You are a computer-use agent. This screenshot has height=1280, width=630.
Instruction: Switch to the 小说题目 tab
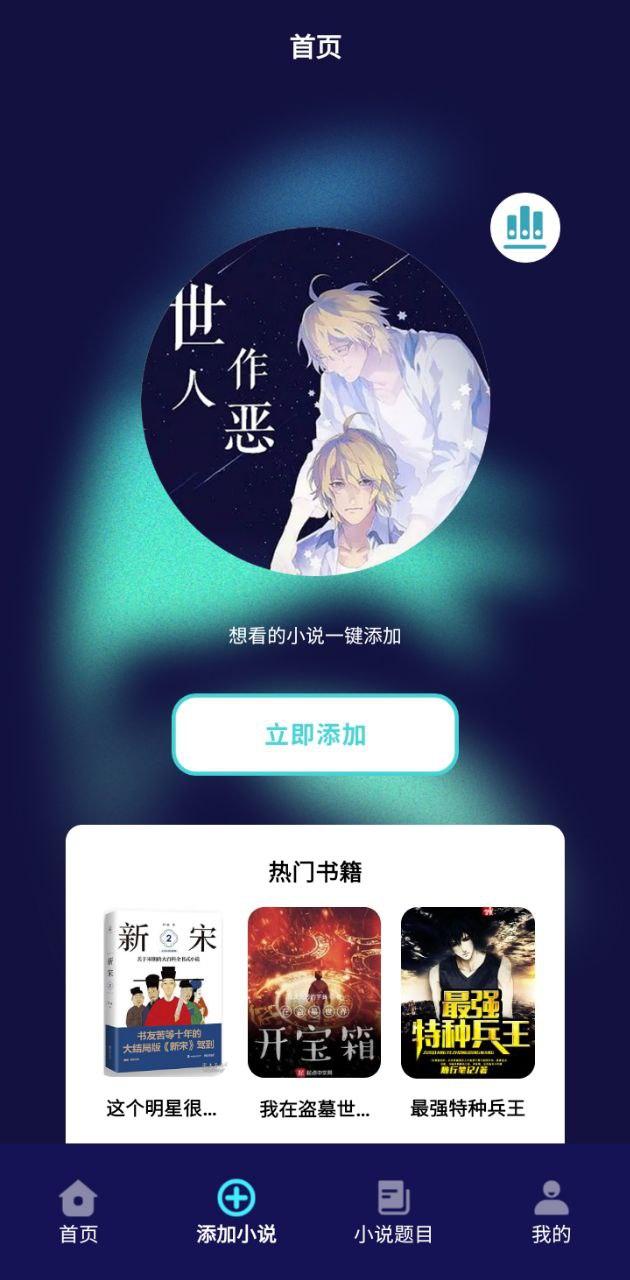pos(393,1211)
